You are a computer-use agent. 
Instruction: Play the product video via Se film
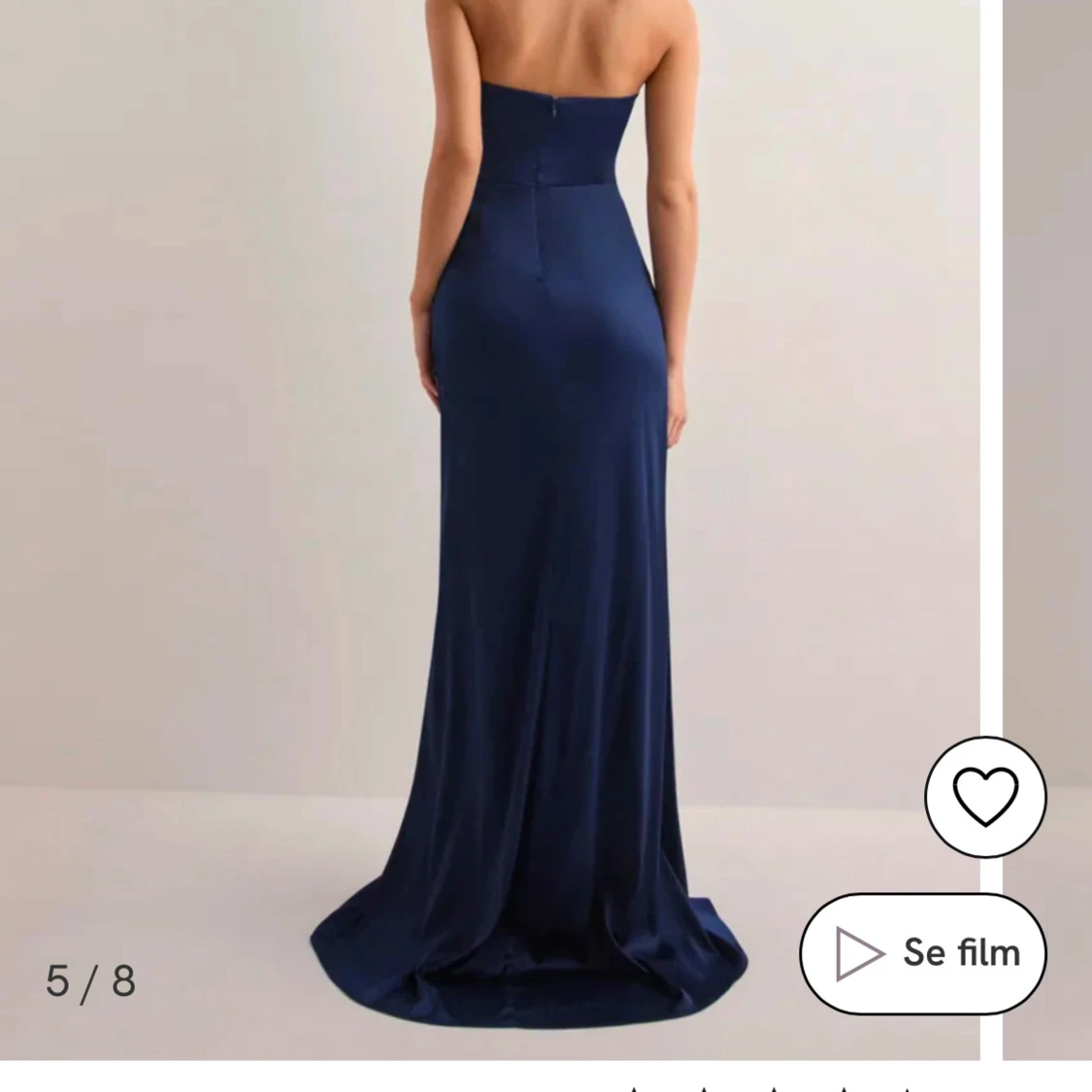click(x=923, y=953)
